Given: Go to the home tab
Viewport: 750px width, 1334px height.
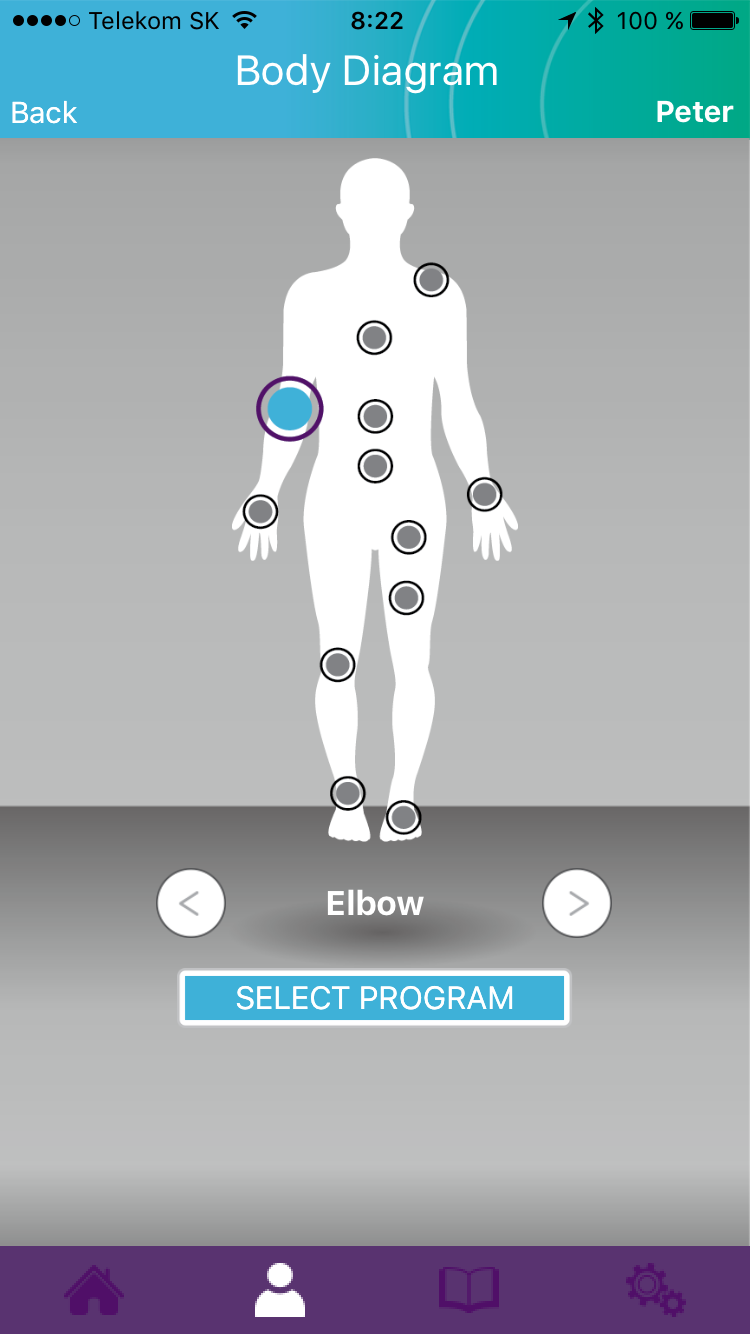Looking at the screenshot, I should (x=94, y=1290).
